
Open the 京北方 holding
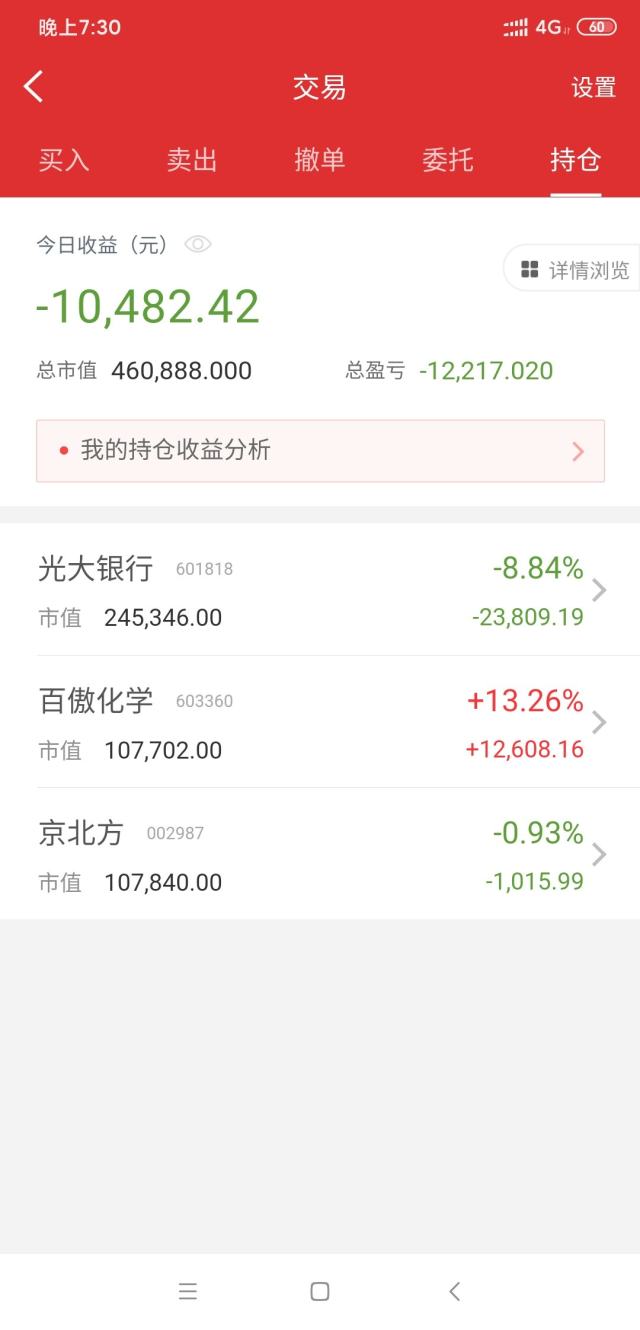[320, 854]
